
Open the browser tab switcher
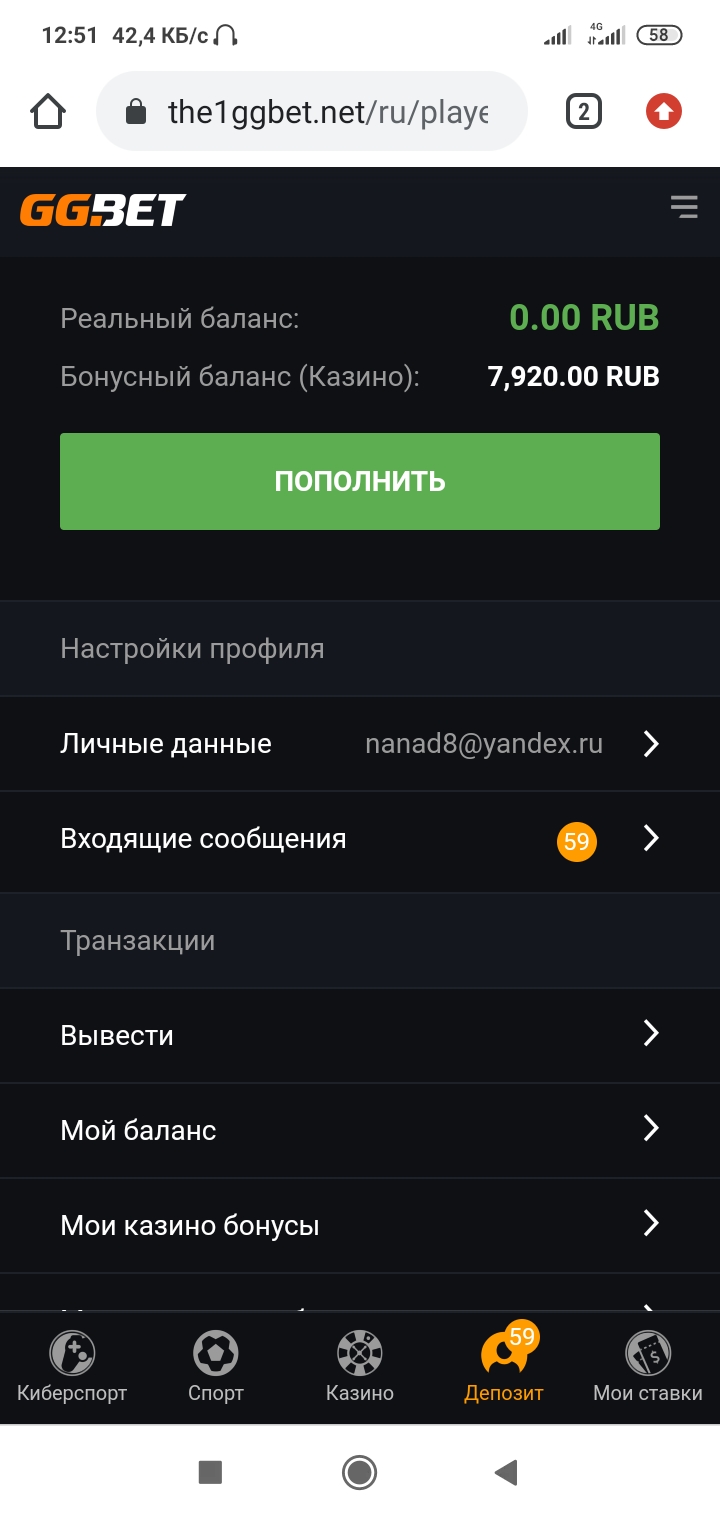click(x=584, y=112)
